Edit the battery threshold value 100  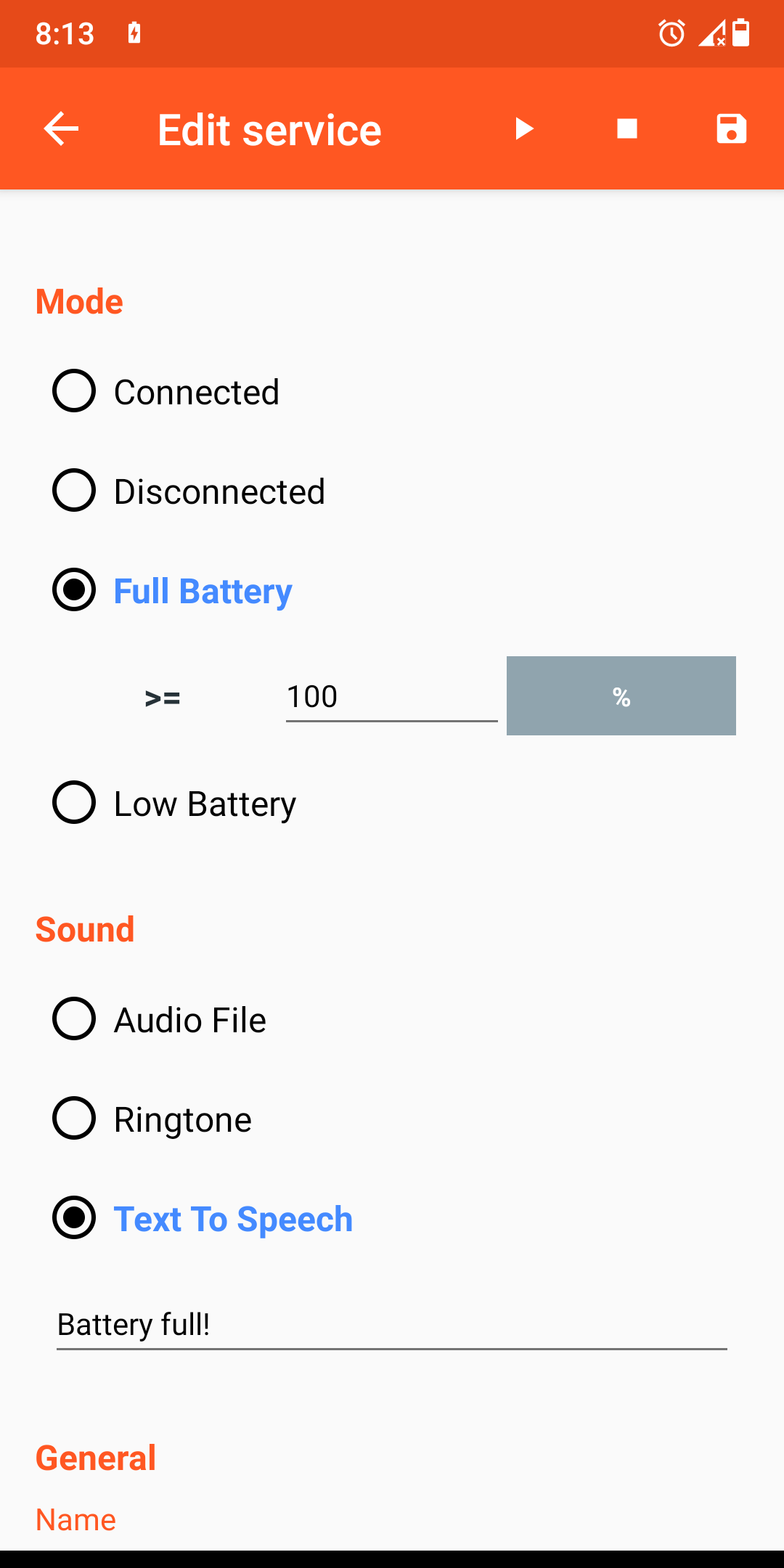(x=391, y=697)
